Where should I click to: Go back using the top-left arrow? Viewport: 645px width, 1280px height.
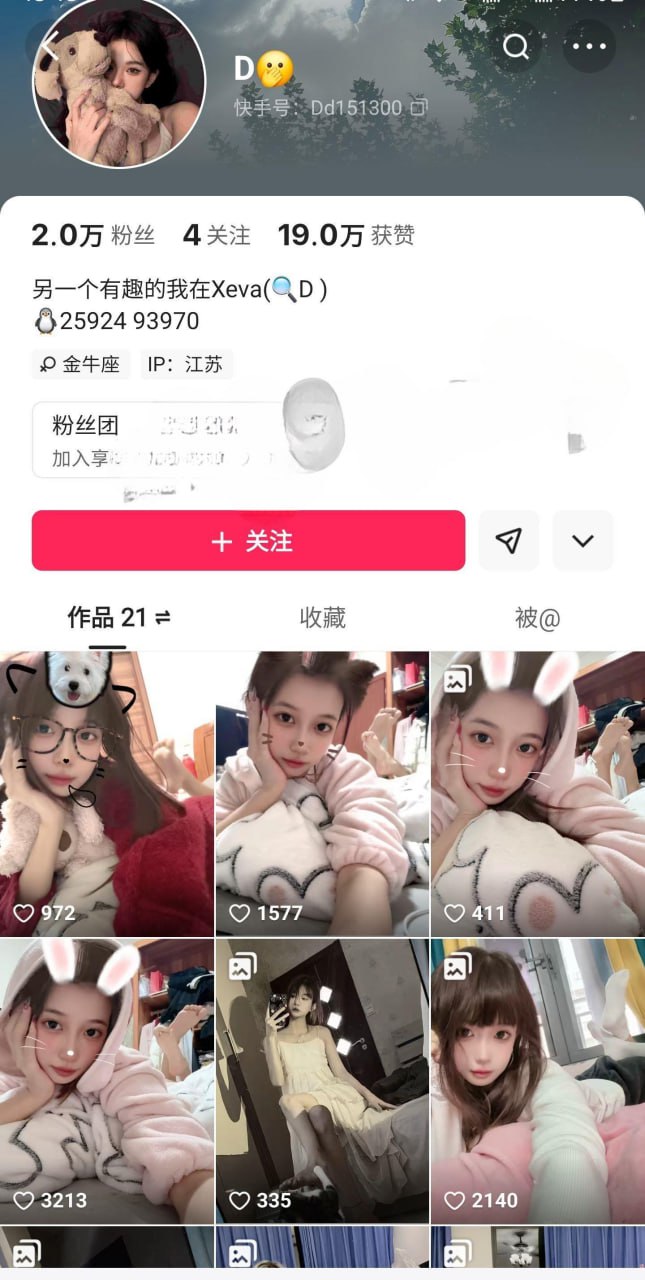(48, 50)
